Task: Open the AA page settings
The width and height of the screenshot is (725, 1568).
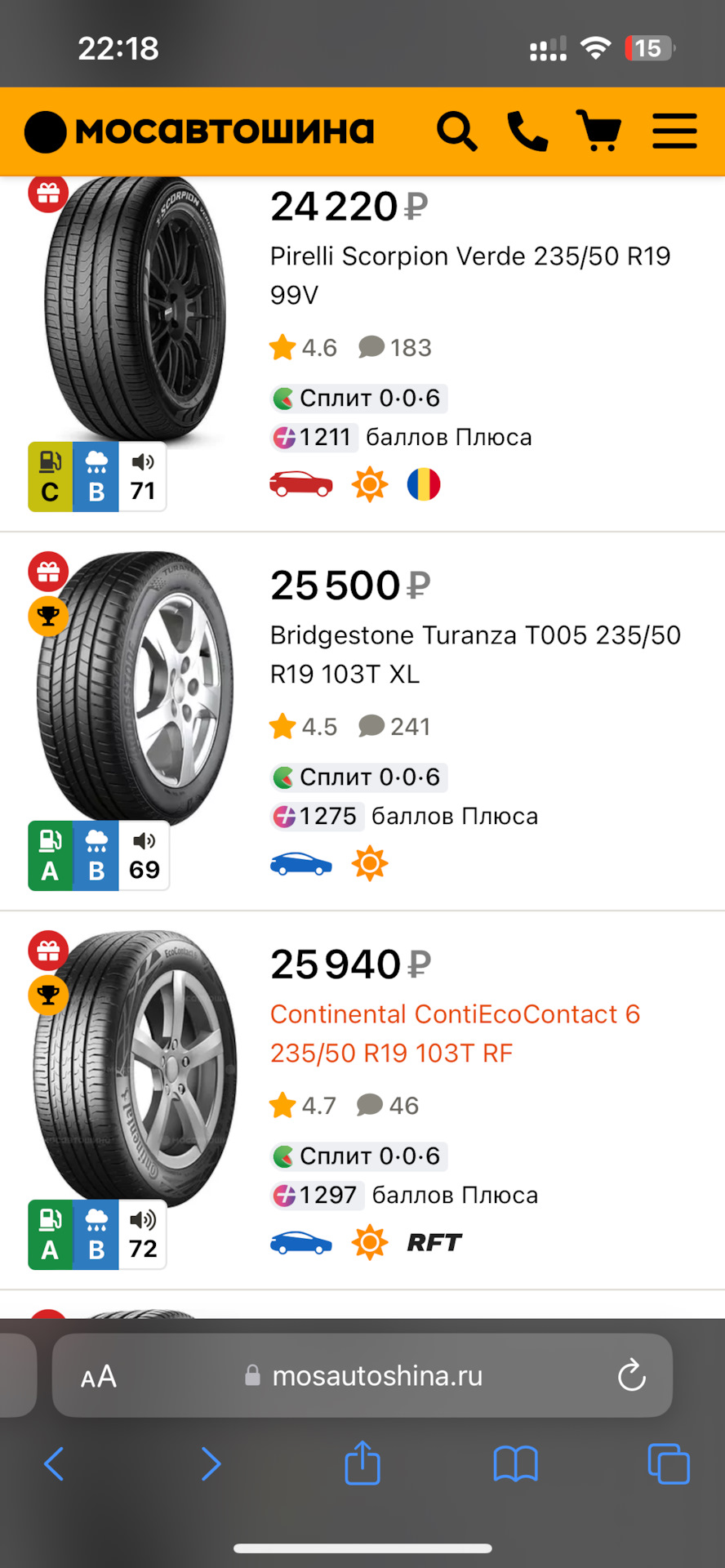Action: click(x=98, y=1377)
